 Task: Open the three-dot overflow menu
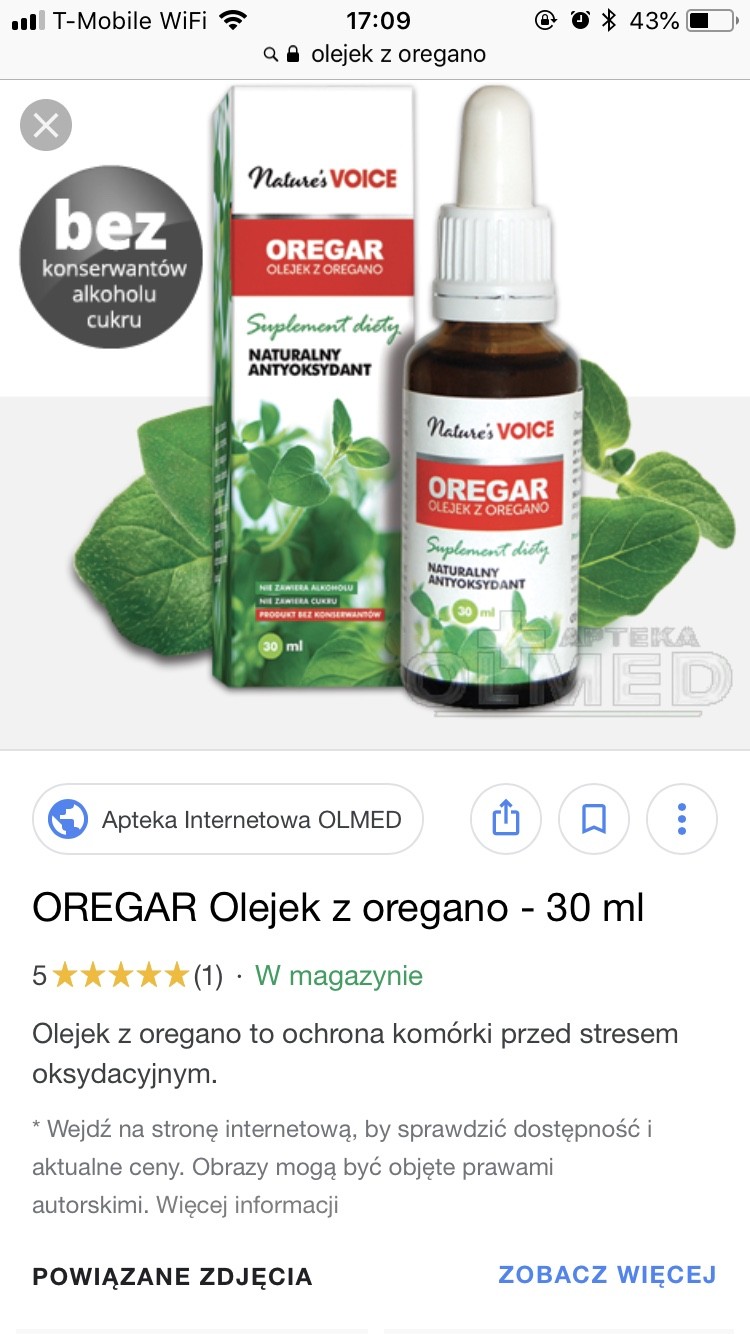coord(682,820)
